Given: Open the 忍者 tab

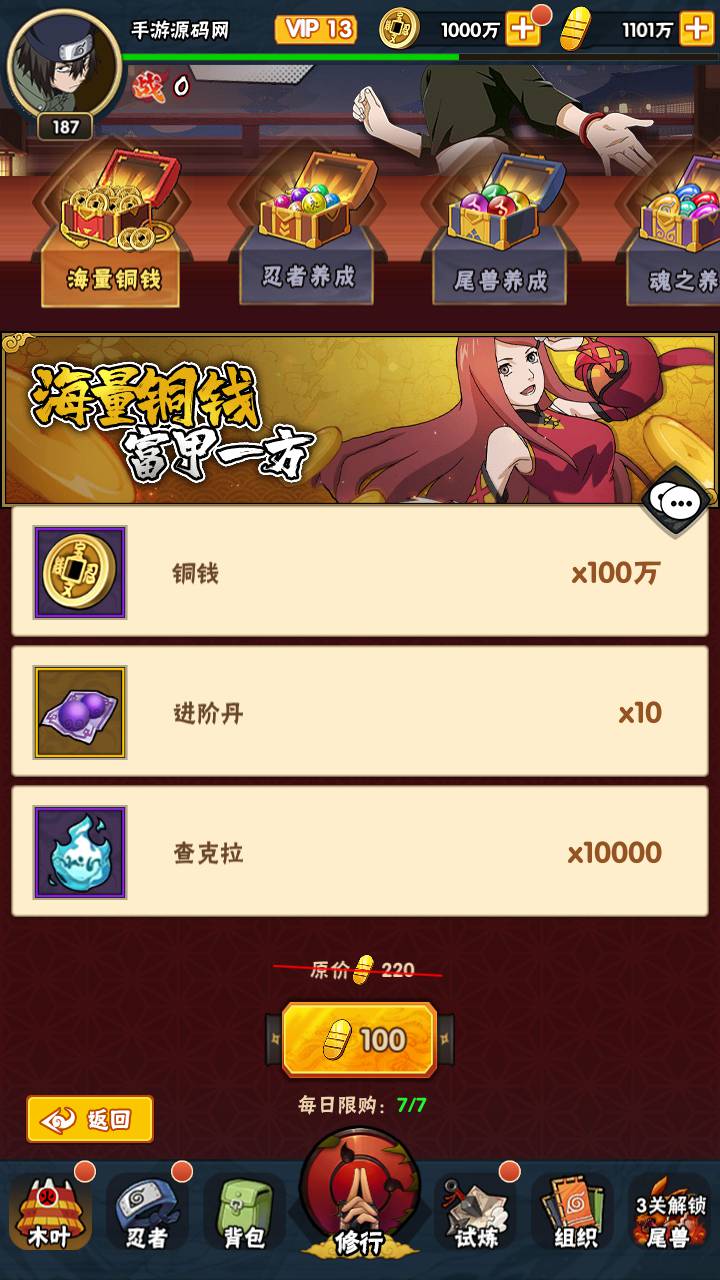Looking at the screenshot, I should pyautogui.click(x=147, y=1212).
